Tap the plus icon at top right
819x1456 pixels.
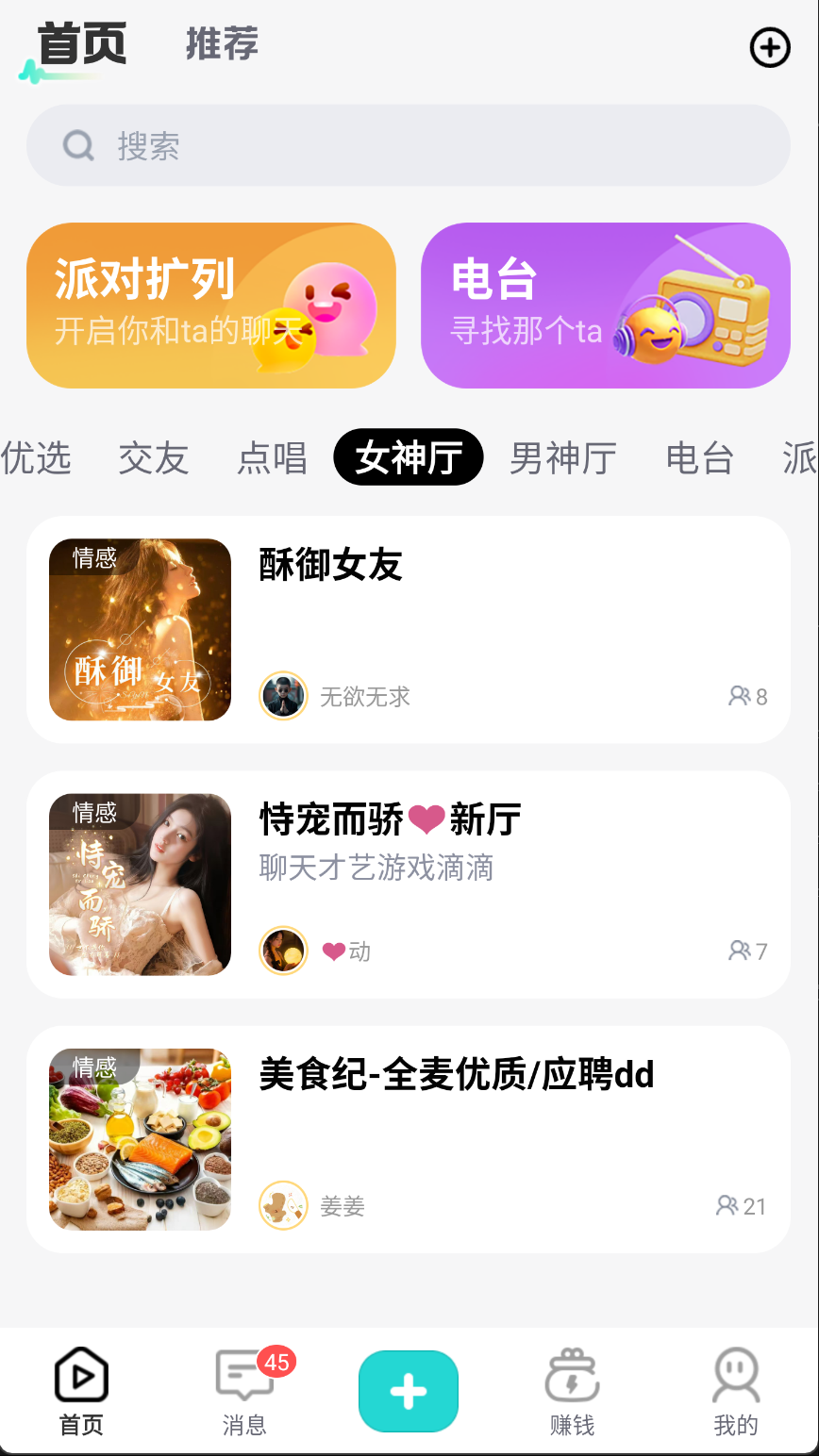pyautogui.click(x=769, y=47)
